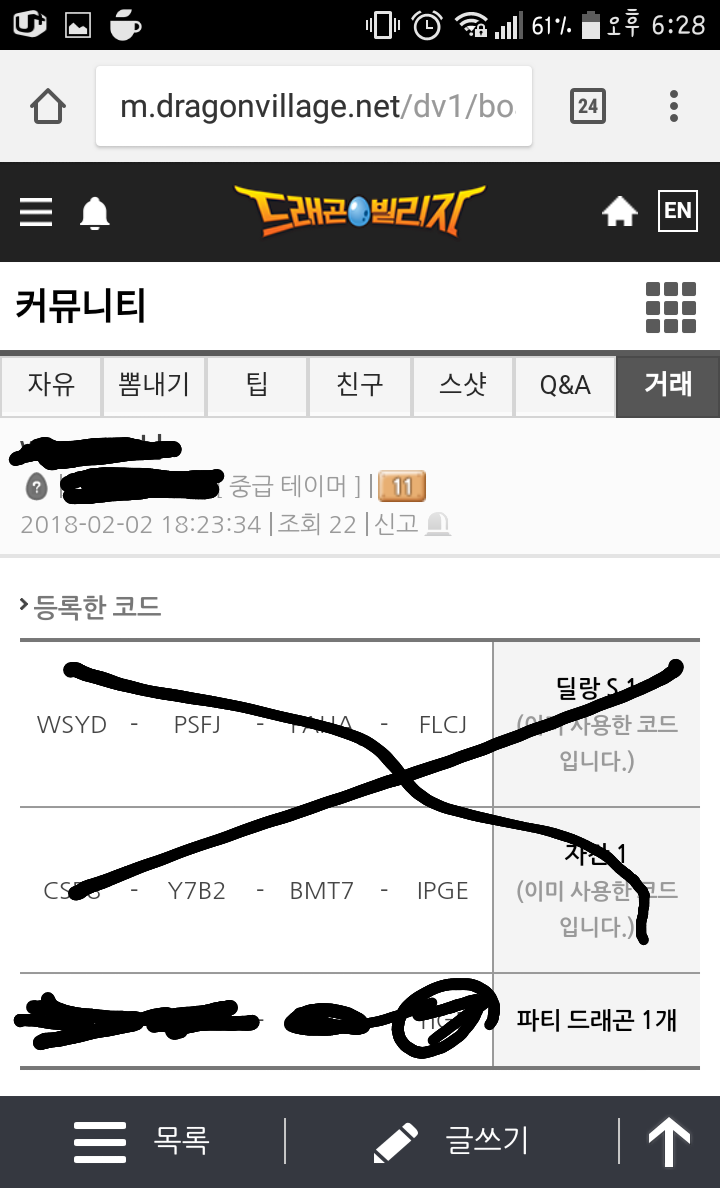Screen dimensions: 720x1188
Task: Select the 팁 tab
Action: coord(257,385)
